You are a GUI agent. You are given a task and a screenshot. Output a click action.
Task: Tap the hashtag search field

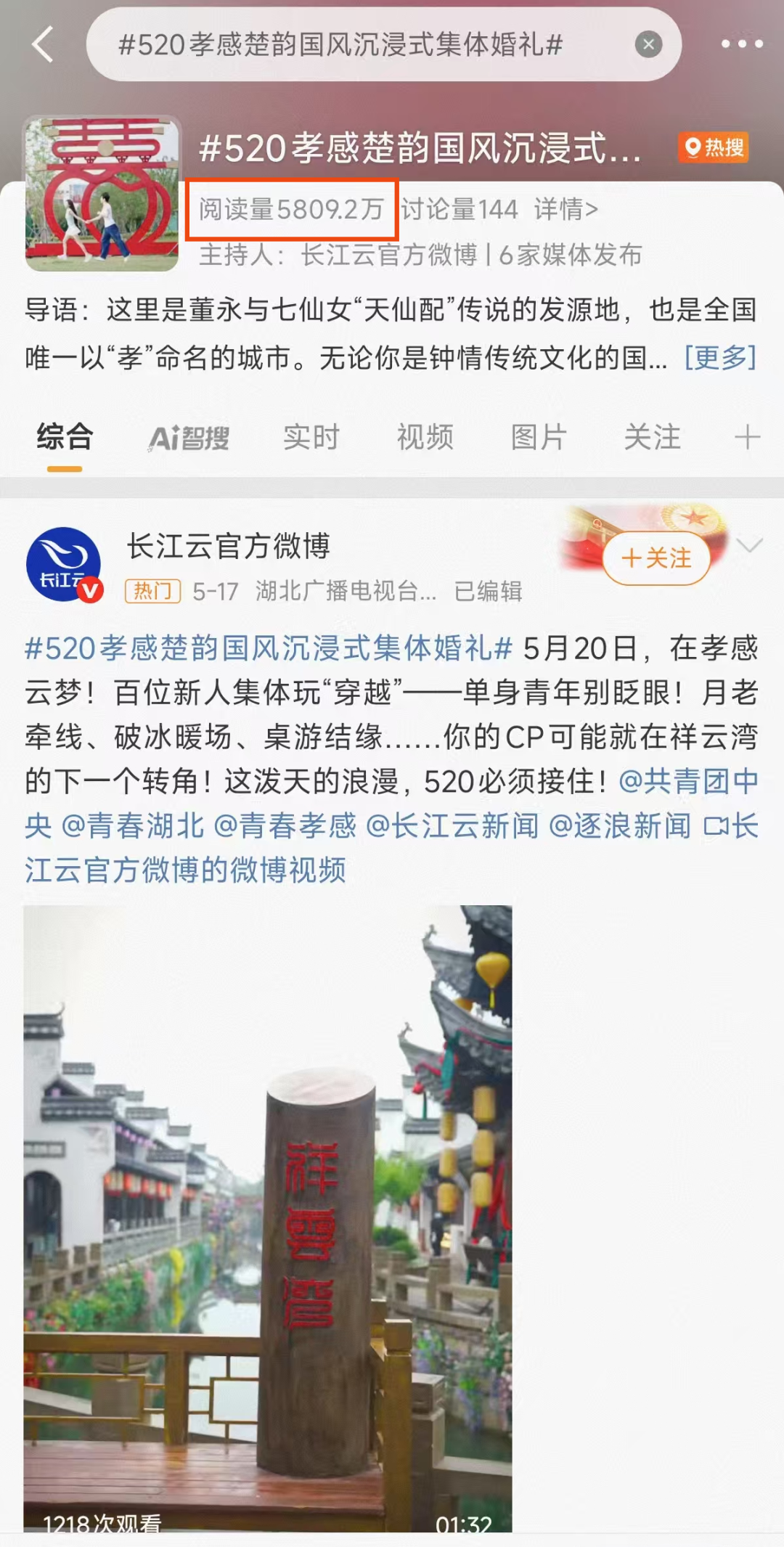coord(341,45)
